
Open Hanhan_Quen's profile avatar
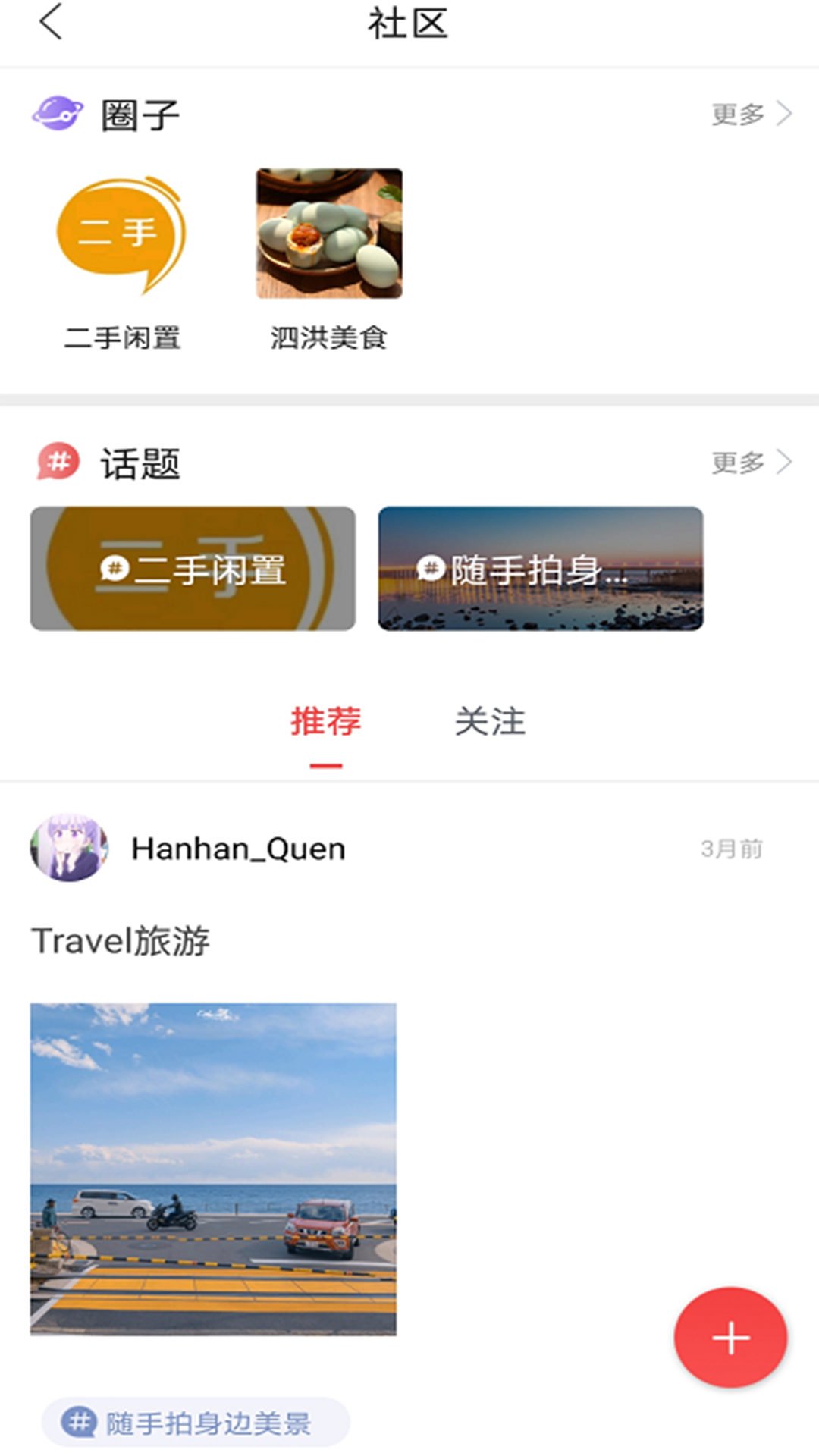69,848
